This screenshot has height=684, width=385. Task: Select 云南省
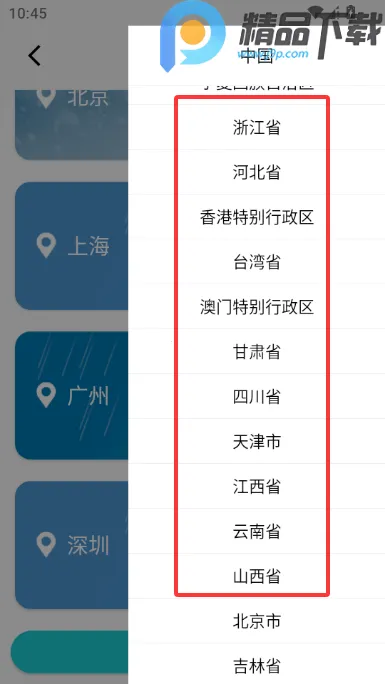pyautogui.click(x=256, y=531)
